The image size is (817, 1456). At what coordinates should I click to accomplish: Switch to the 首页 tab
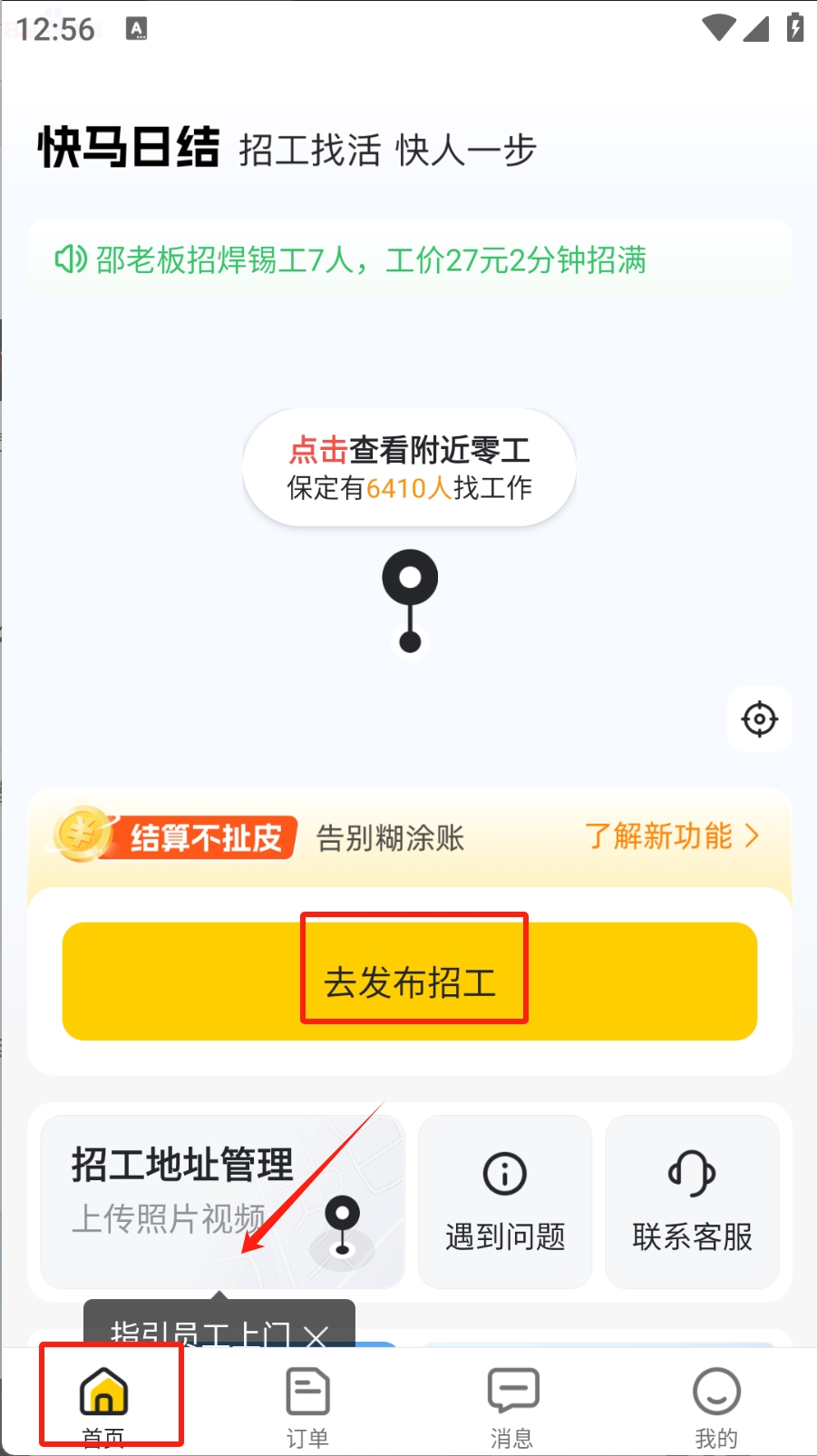pyautogui.click(x=104, y=1402)
